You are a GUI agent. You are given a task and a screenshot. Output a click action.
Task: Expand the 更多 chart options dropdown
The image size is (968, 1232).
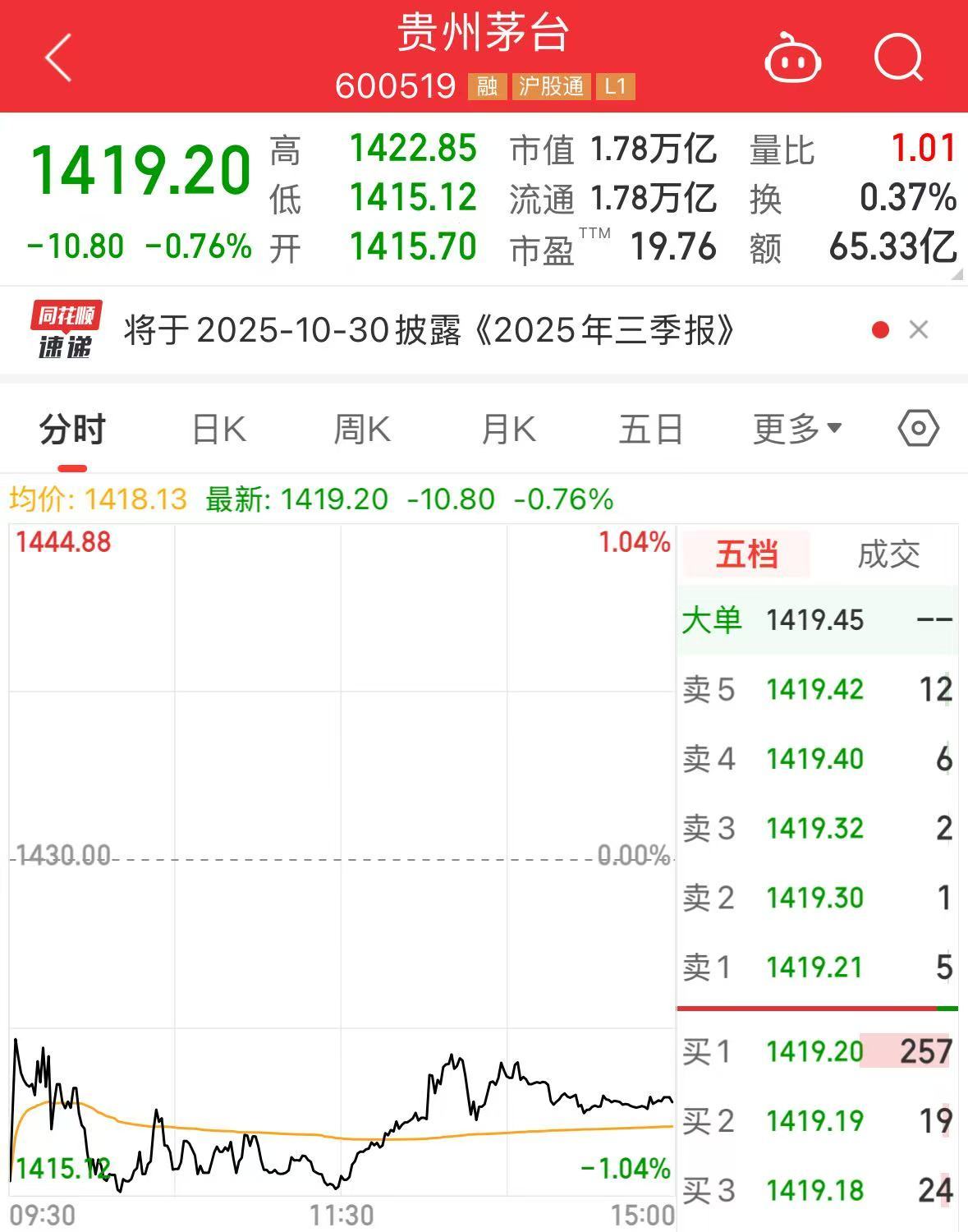[796, 430]
